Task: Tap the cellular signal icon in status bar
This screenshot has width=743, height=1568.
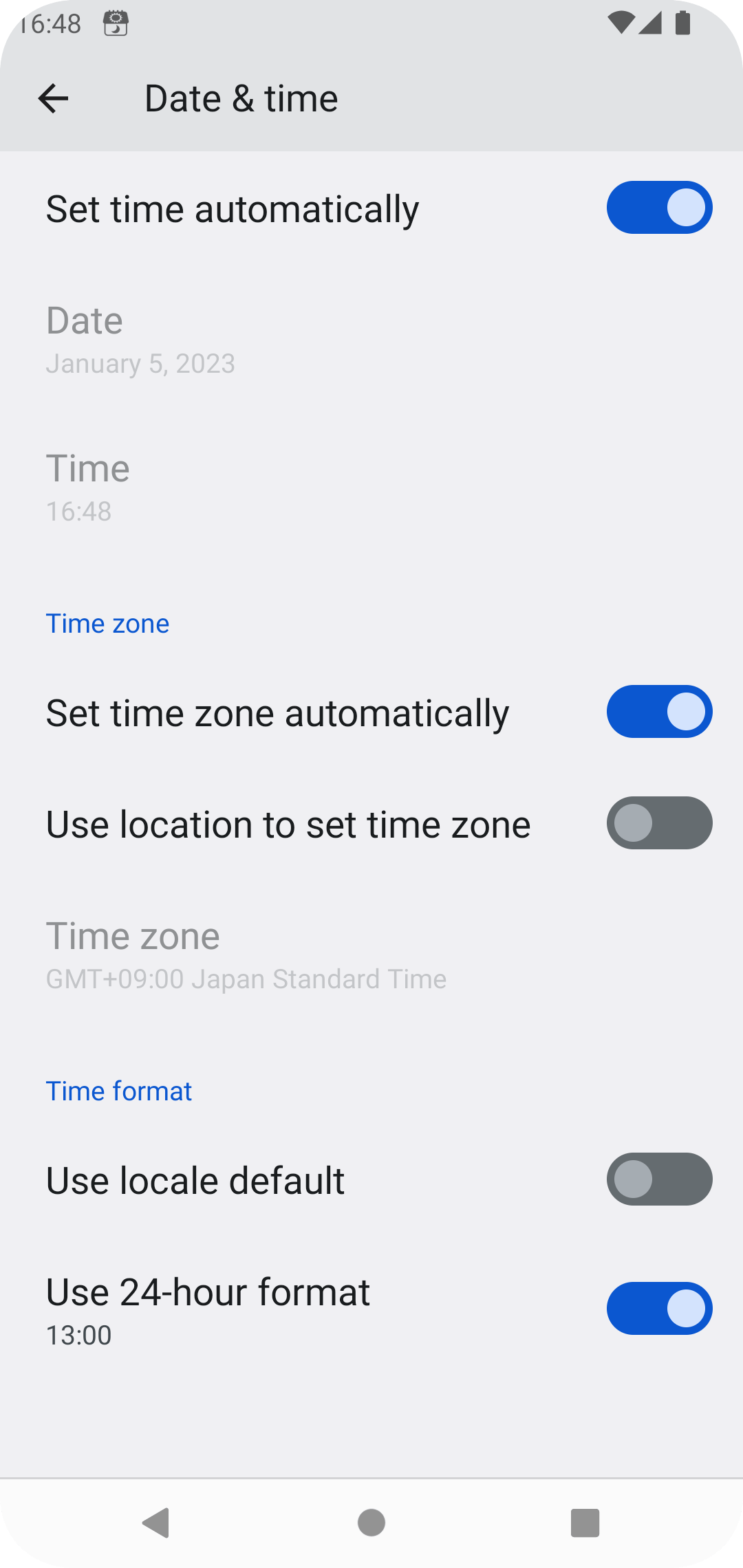Action: 649,23
